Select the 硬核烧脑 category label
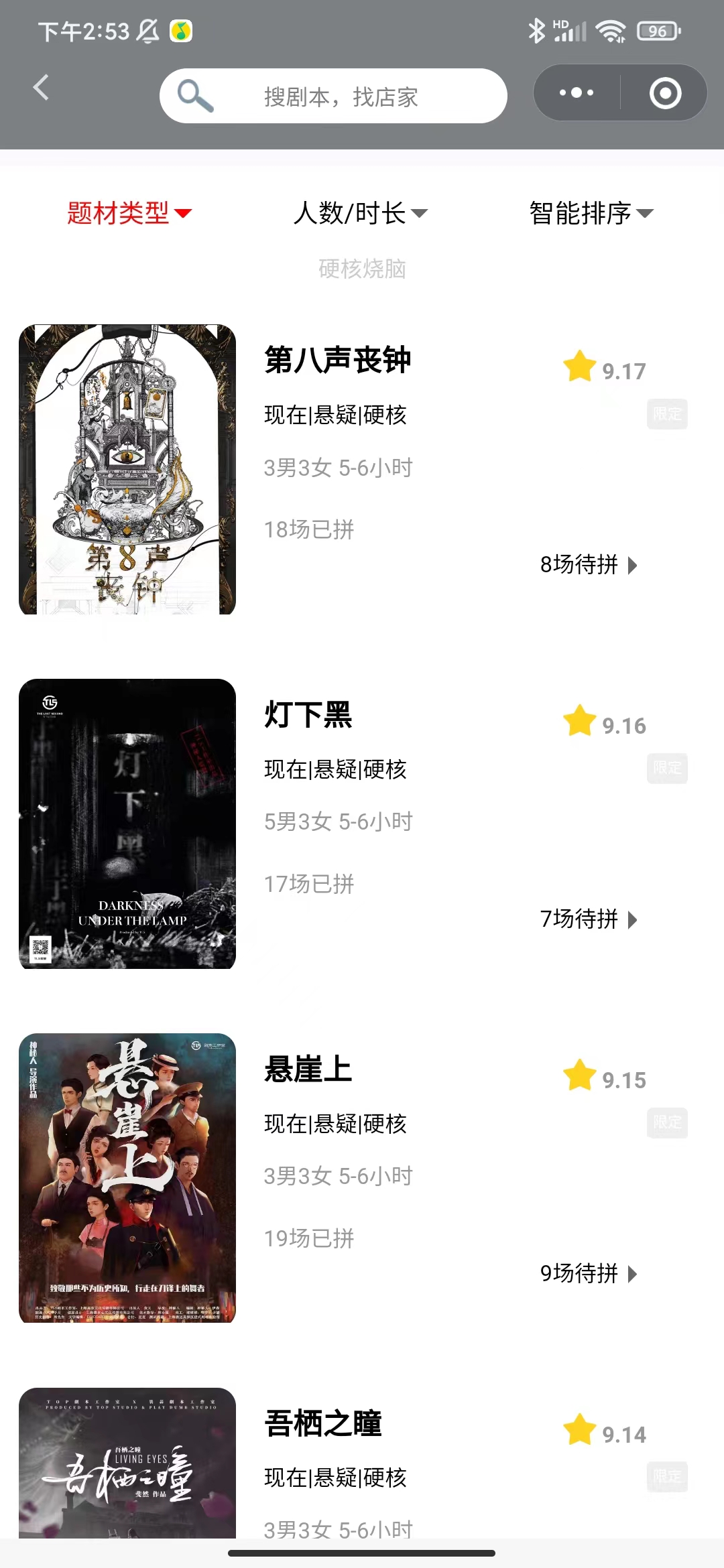 pos(362,269)
